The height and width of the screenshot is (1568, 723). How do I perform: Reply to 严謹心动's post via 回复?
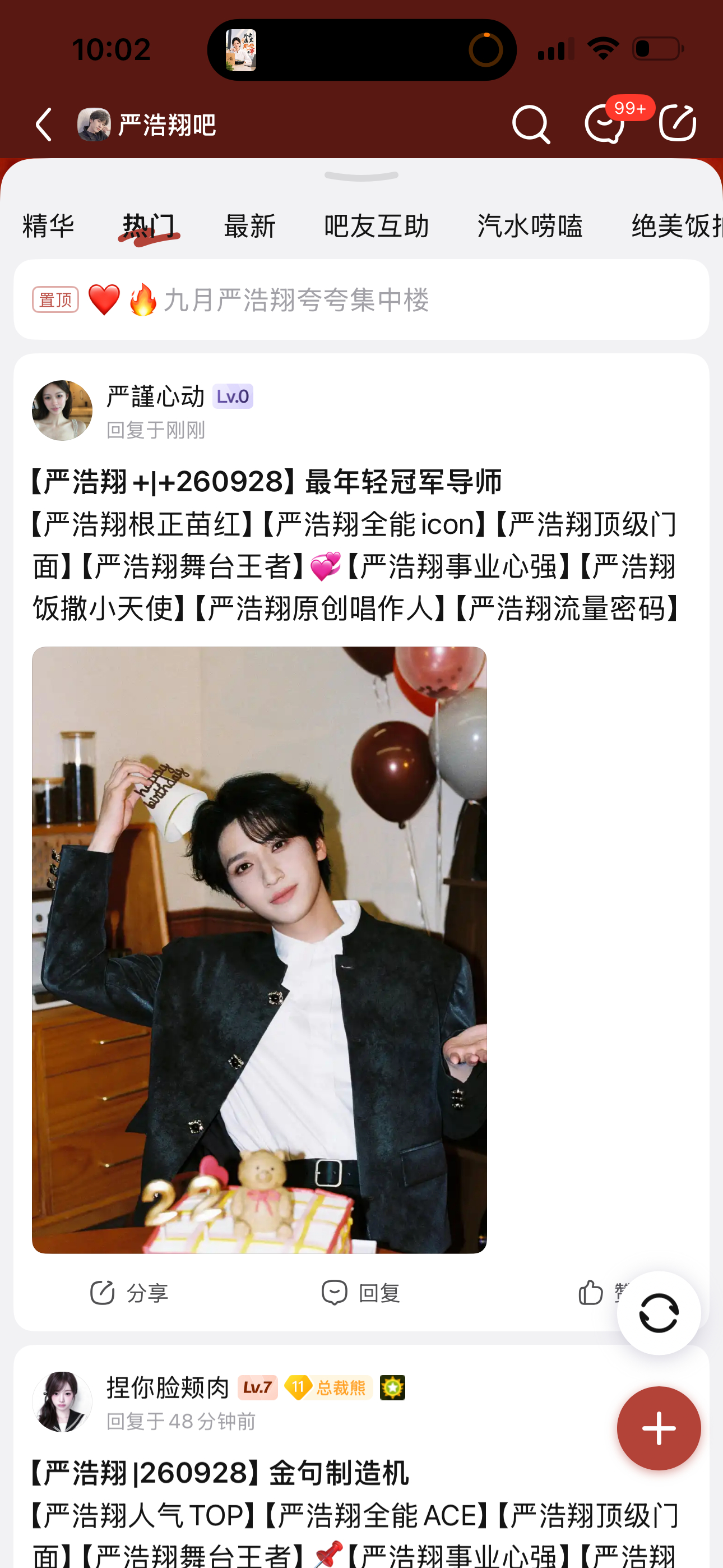pyautogui.click(x=360, y=1292)
